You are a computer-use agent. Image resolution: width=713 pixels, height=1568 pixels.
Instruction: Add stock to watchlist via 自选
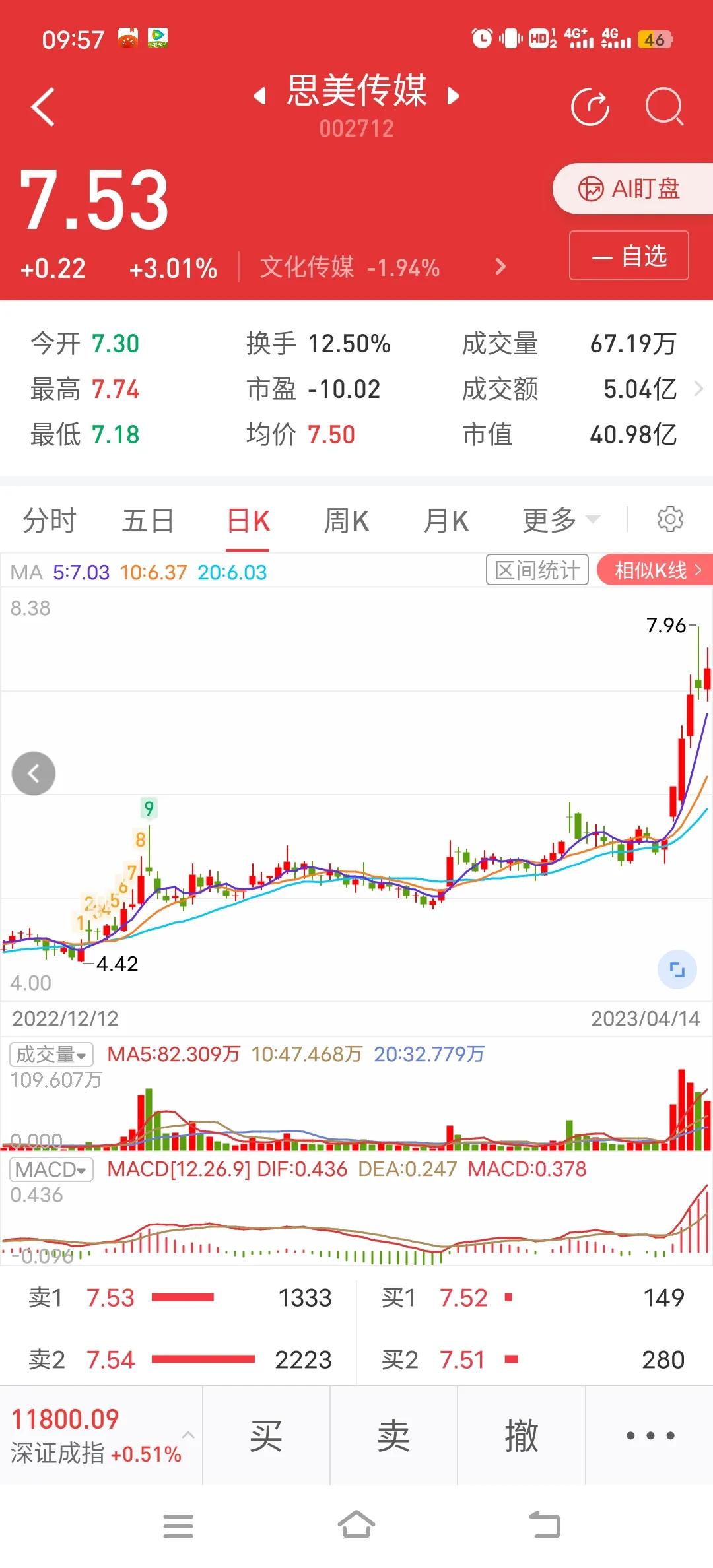tap(628, 256)
